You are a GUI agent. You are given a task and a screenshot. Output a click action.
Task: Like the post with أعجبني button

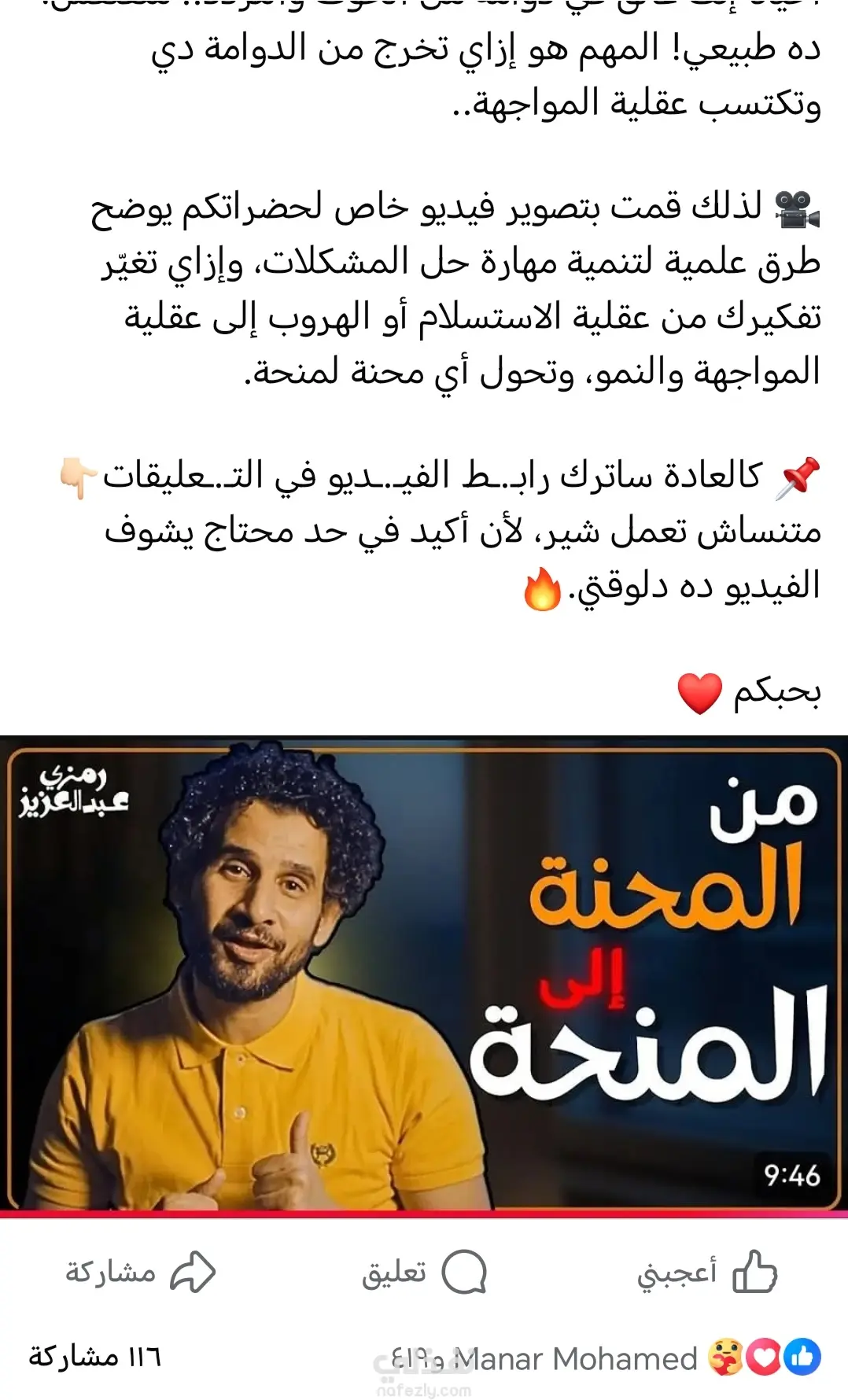[706, 1273]
